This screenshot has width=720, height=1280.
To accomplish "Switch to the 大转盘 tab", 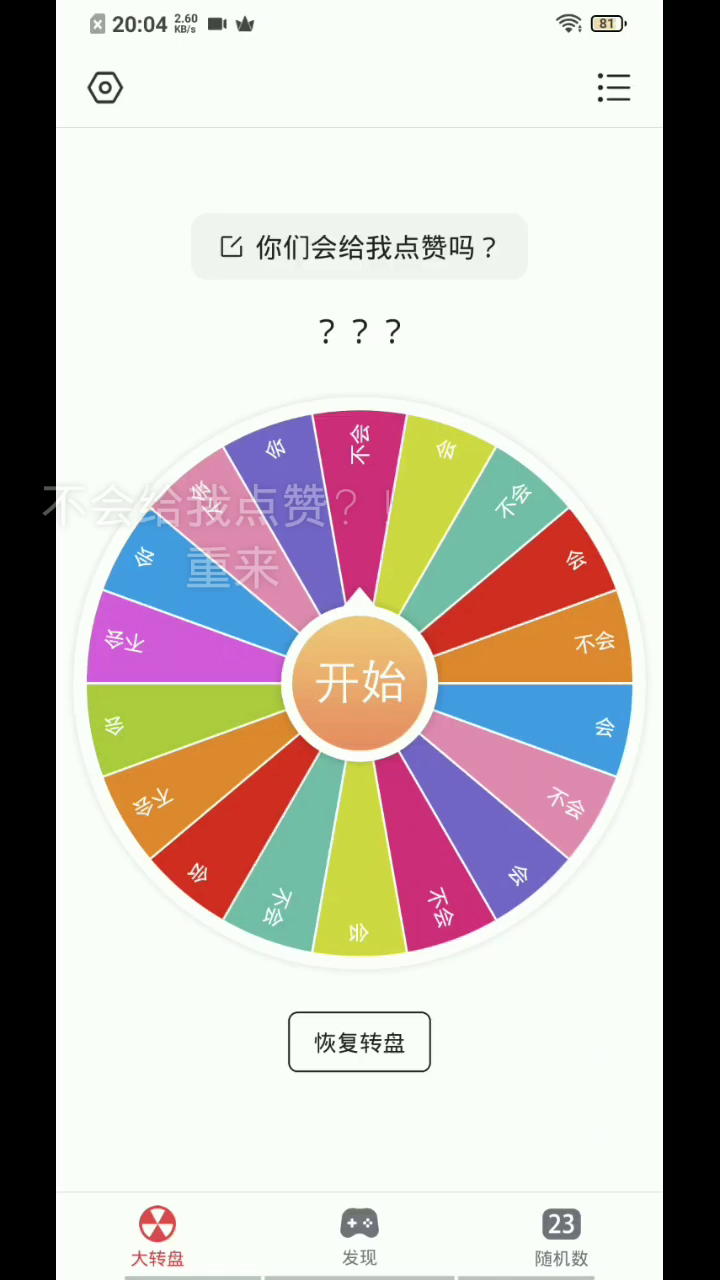I will pos(157,1237).
